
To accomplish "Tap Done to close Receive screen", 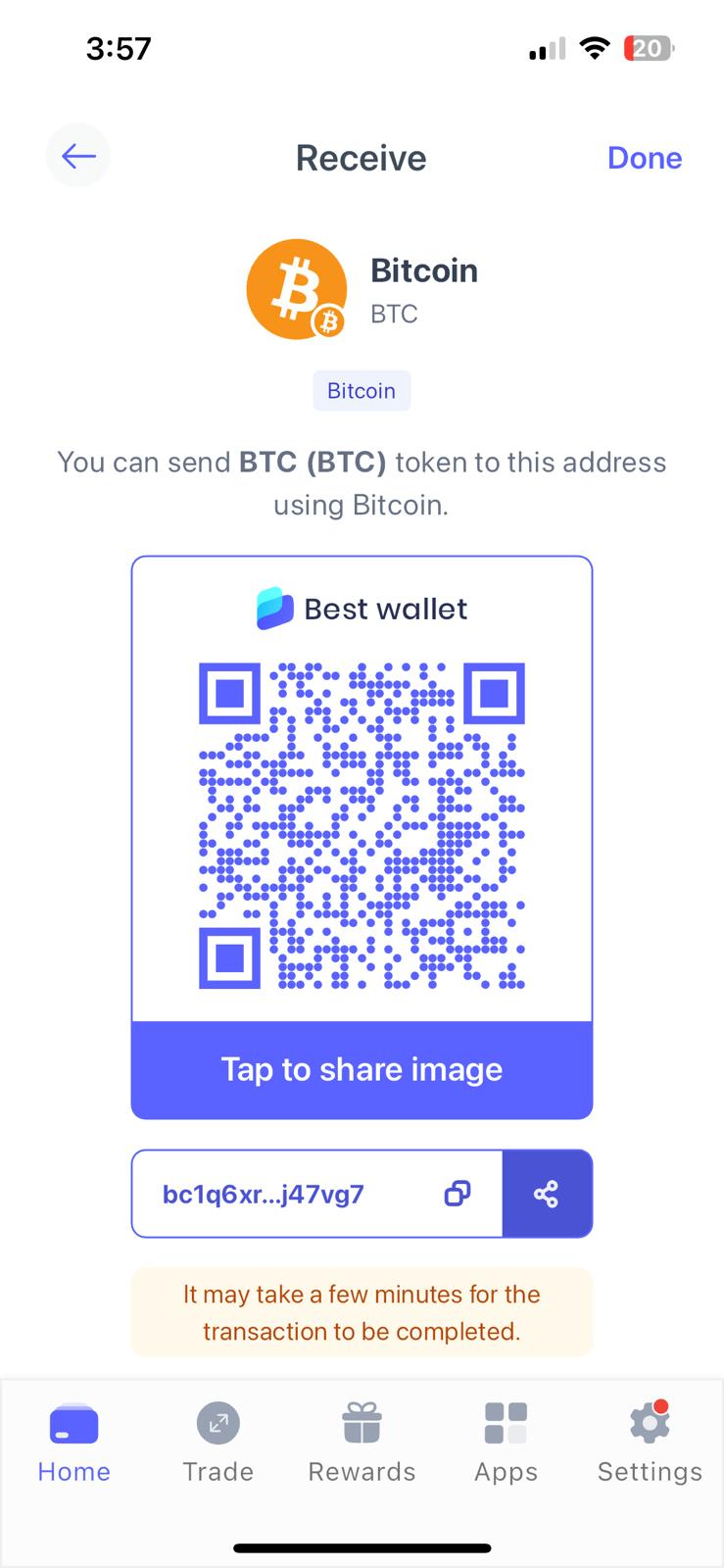I will [x=644, y=158].
